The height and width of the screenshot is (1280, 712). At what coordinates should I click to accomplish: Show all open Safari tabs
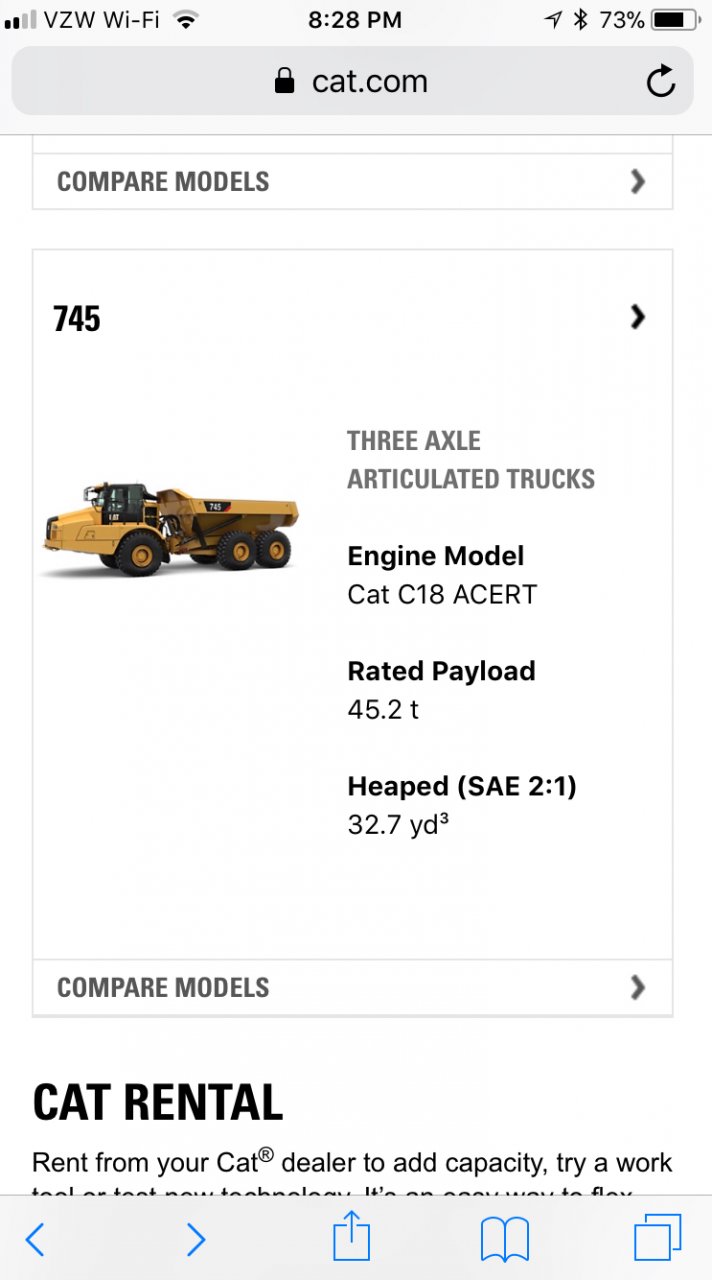(x=657, y=1238)
